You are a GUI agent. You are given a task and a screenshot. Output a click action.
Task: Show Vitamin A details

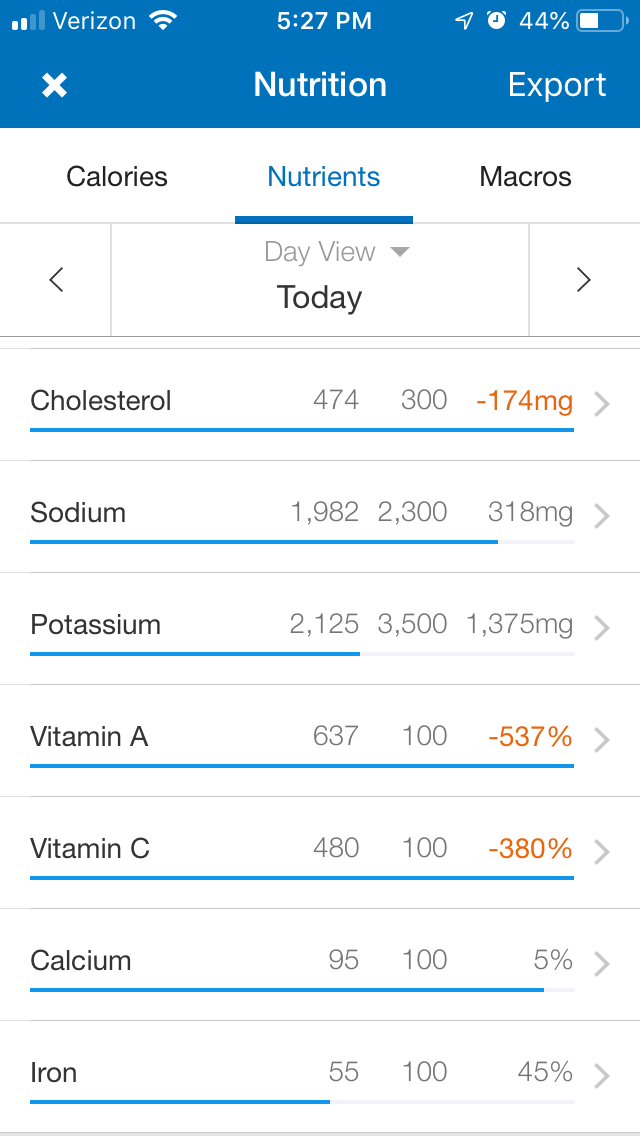point(320,739)
